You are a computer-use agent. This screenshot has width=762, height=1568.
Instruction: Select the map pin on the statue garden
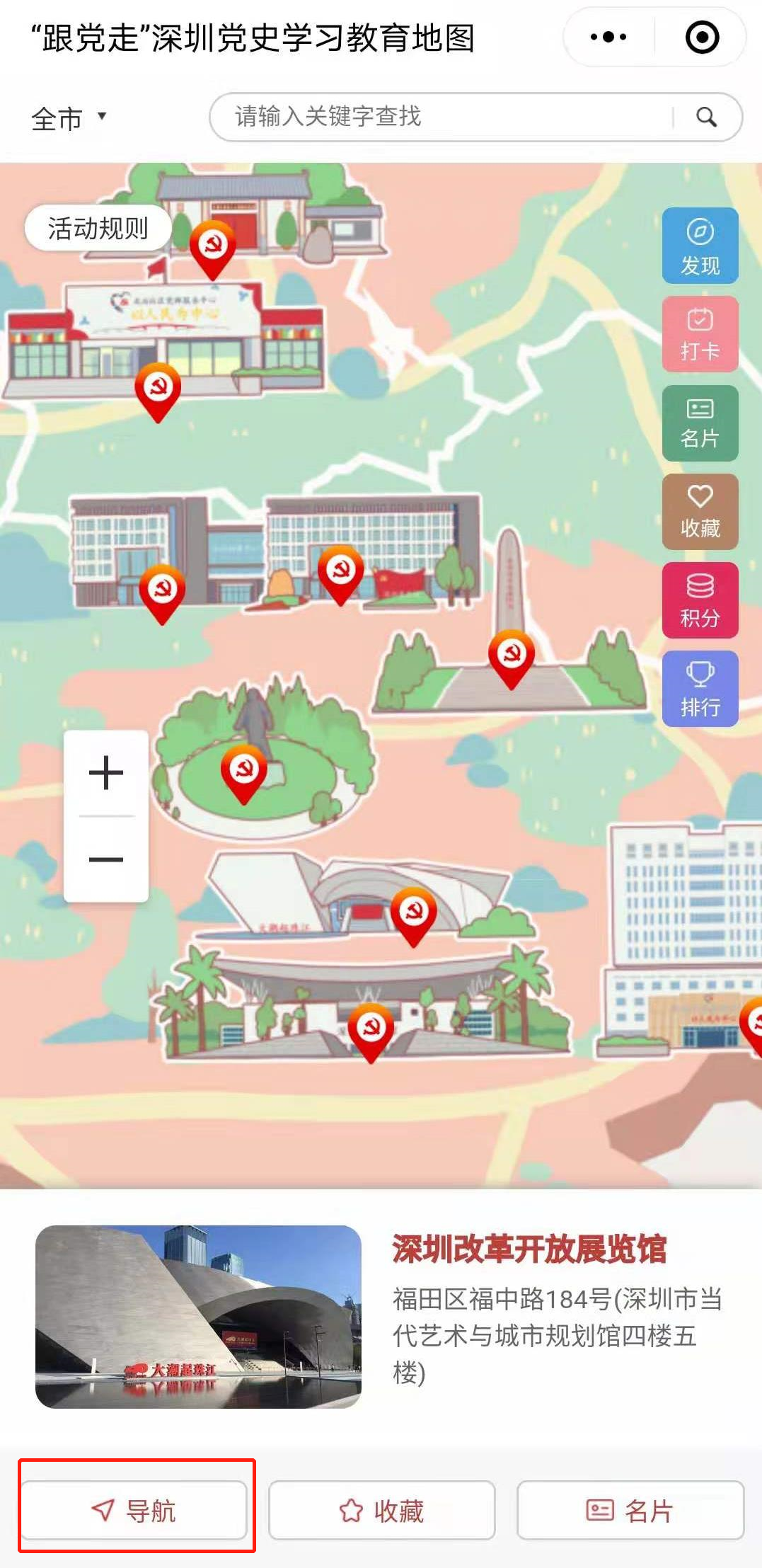click(244, 771)
